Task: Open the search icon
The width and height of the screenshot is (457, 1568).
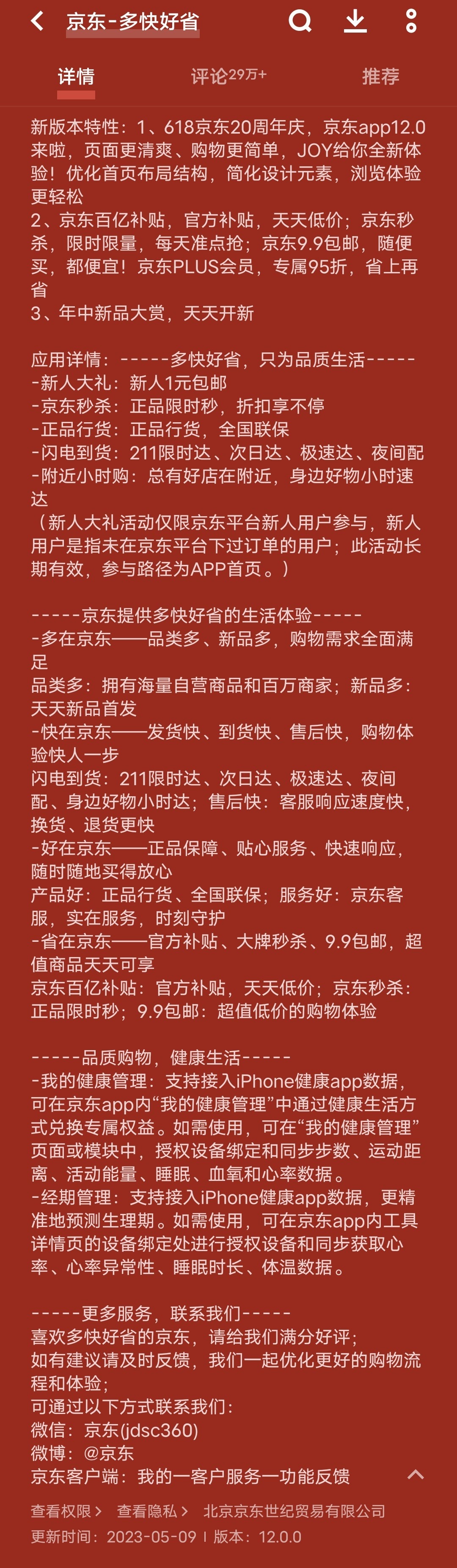Action: click(x=300, y=21)
